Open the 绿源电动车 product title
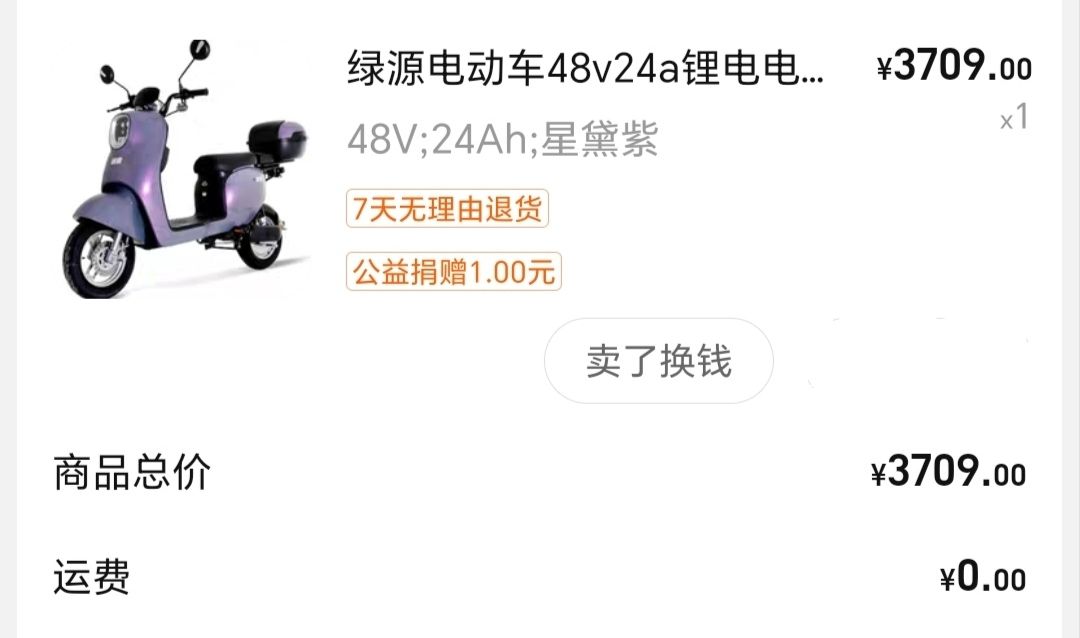 (x=586, y=69)
